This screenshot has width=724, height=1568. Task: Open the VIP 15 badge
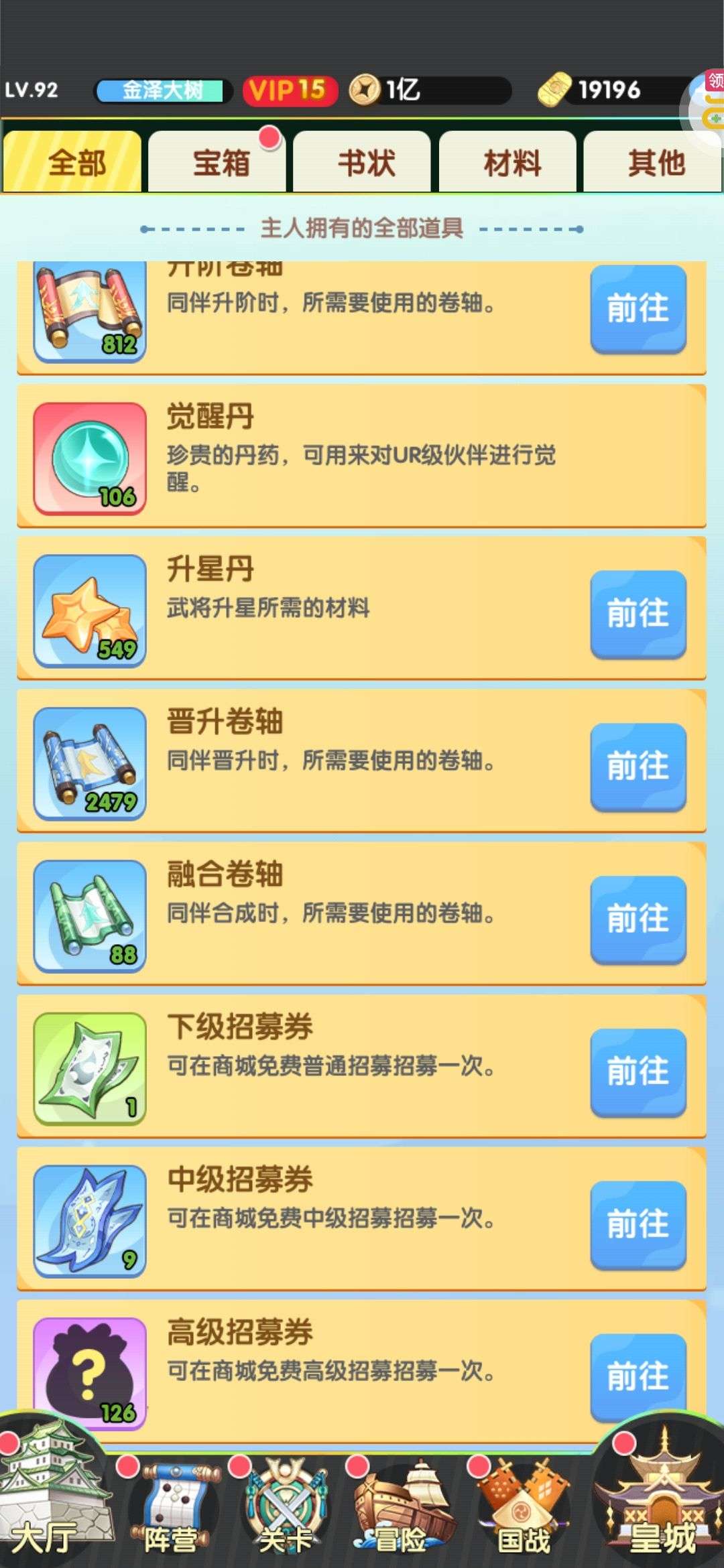click(290, 90)
